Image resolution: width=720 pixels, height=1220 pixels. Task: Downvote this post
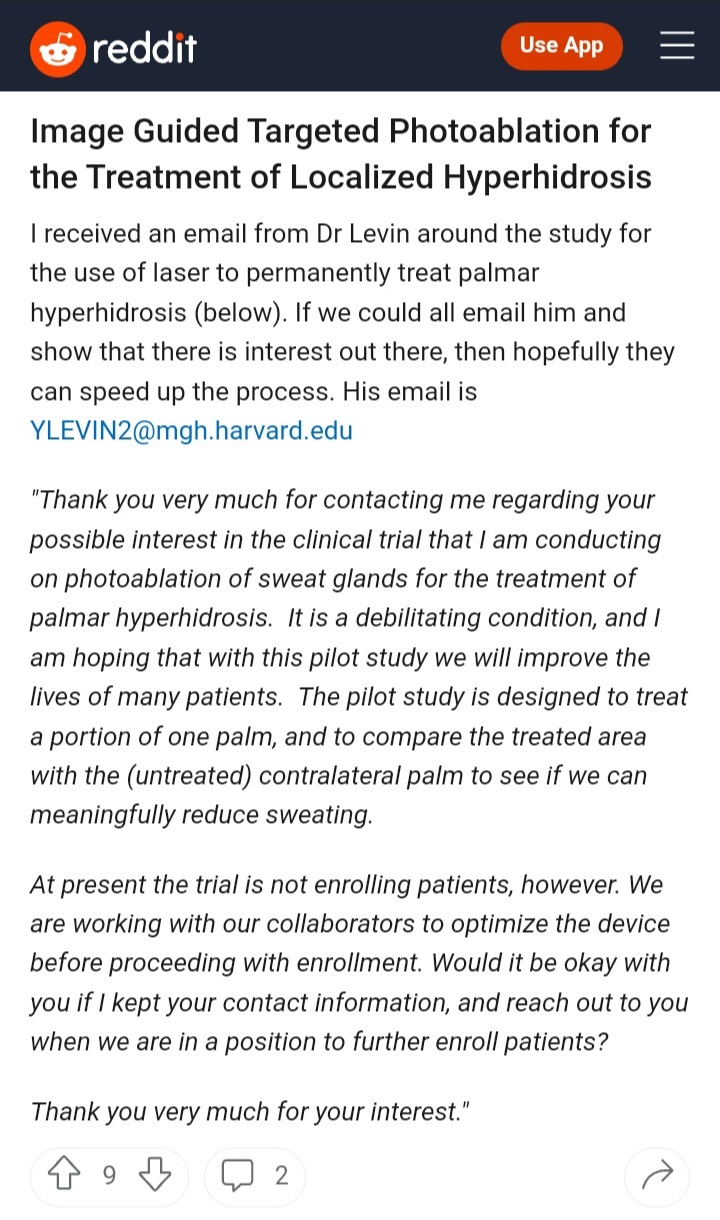(154, 1176)
